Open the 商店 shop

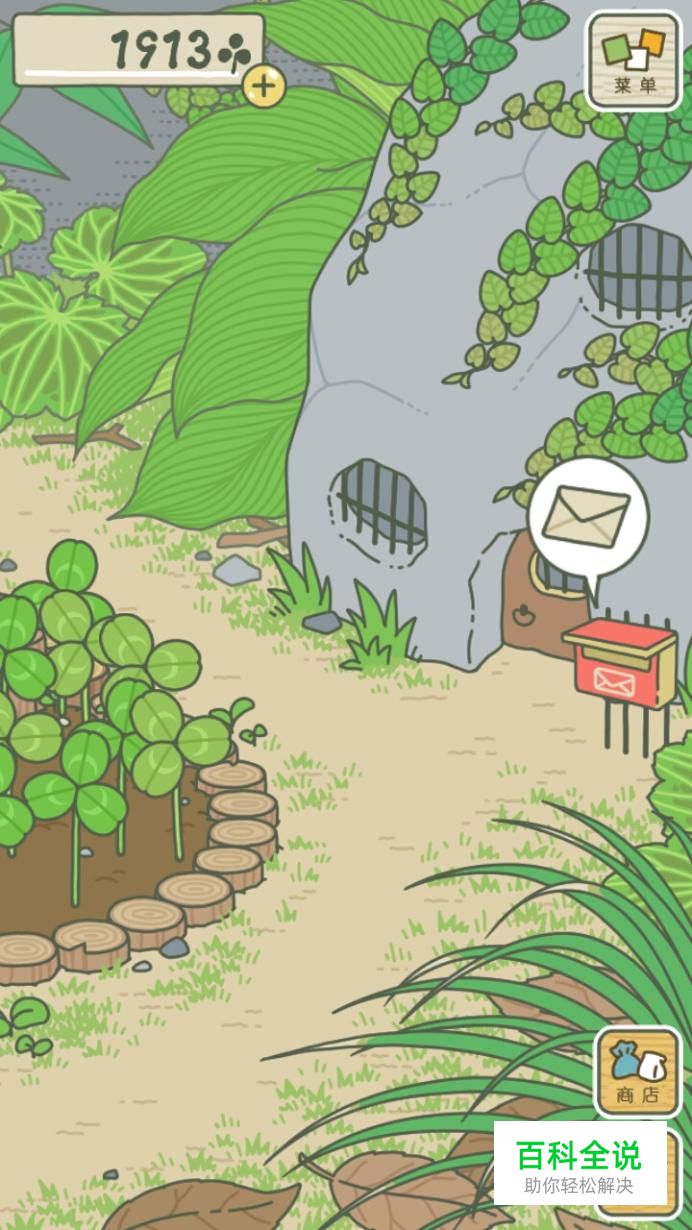(637, 1071)
